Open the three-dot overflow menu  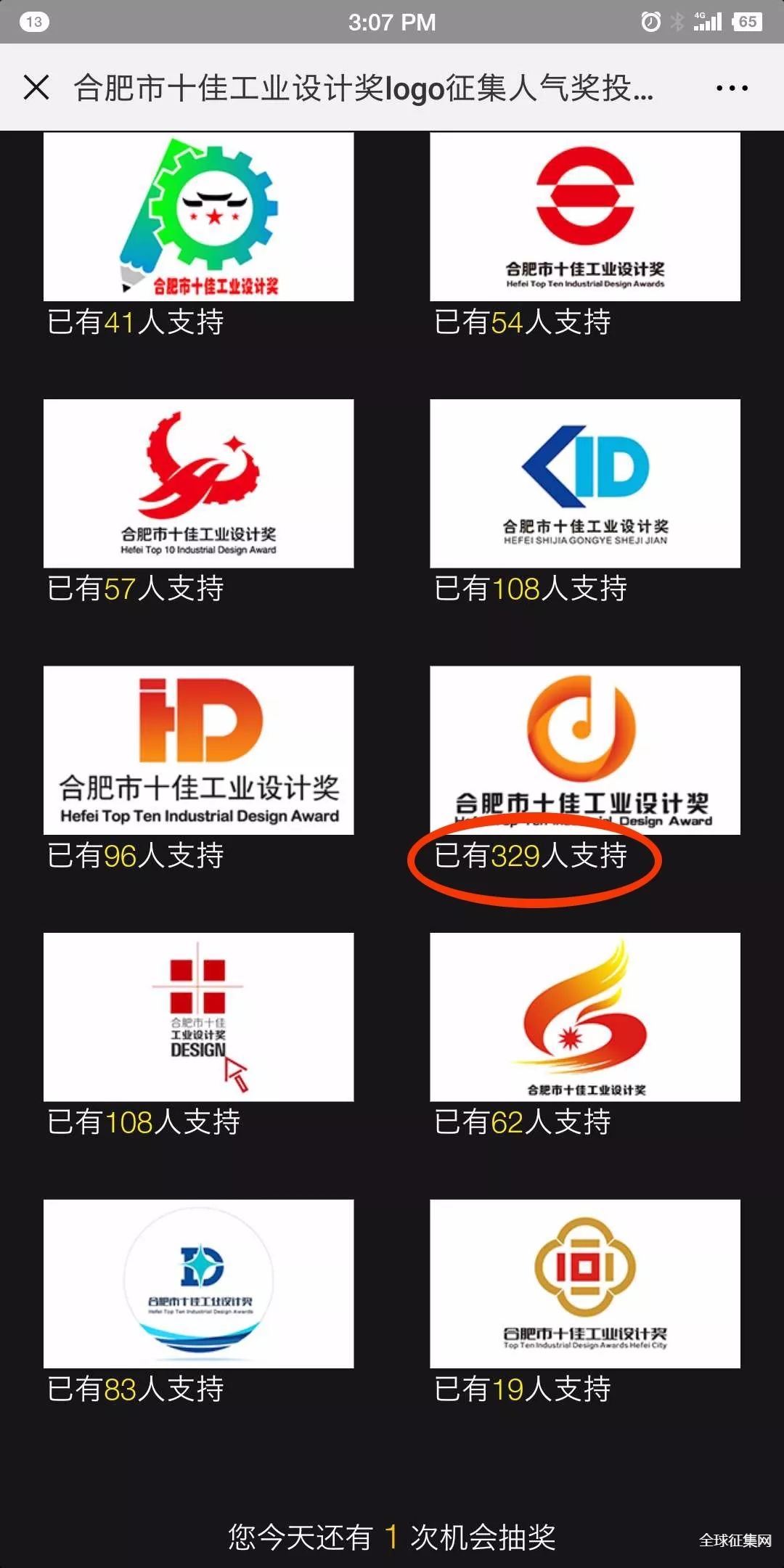coord(731,88)
